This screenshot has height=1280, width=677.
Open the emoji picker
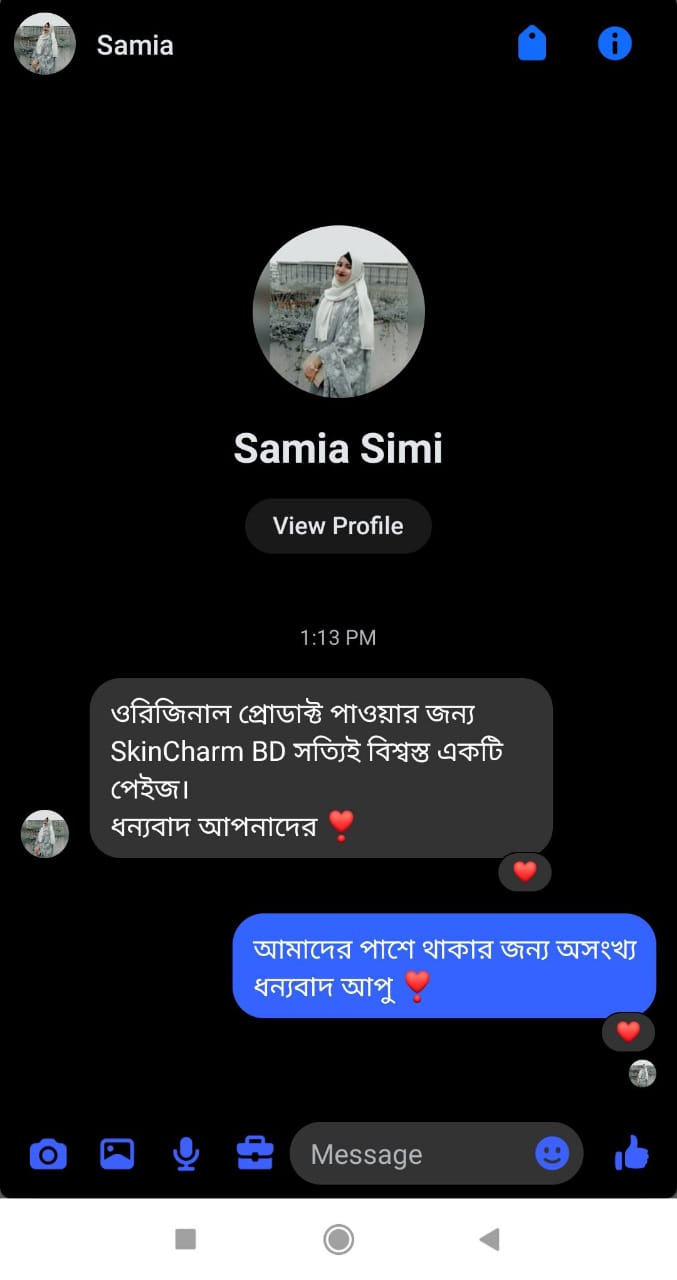(552, 1154)
